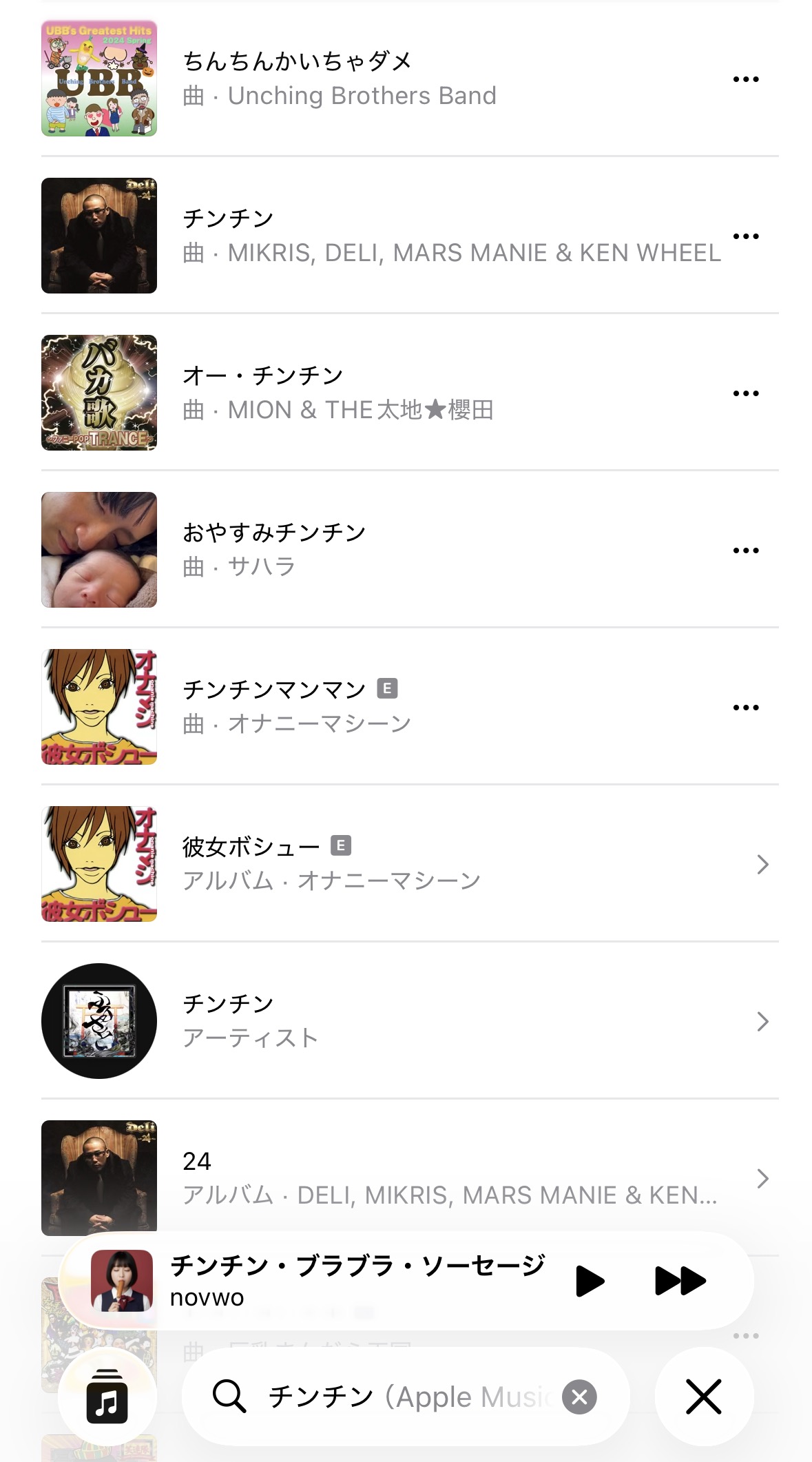Edit the search query field
Image resolution: width=812 pixels, height=1462 pixels.
406,1397
